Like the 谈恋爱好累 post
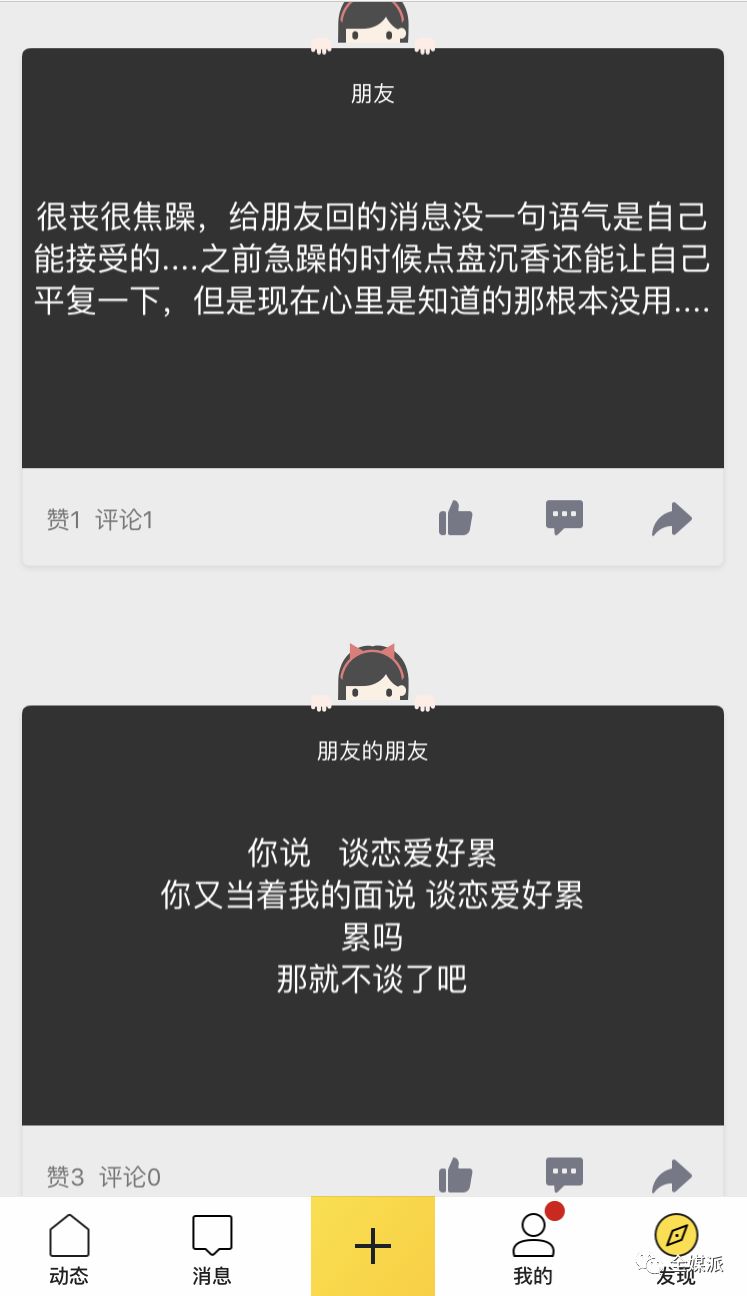Image resolution: width=747 pixels, height=1296 pixels. pyautogui.click(x=455, y=1176)
